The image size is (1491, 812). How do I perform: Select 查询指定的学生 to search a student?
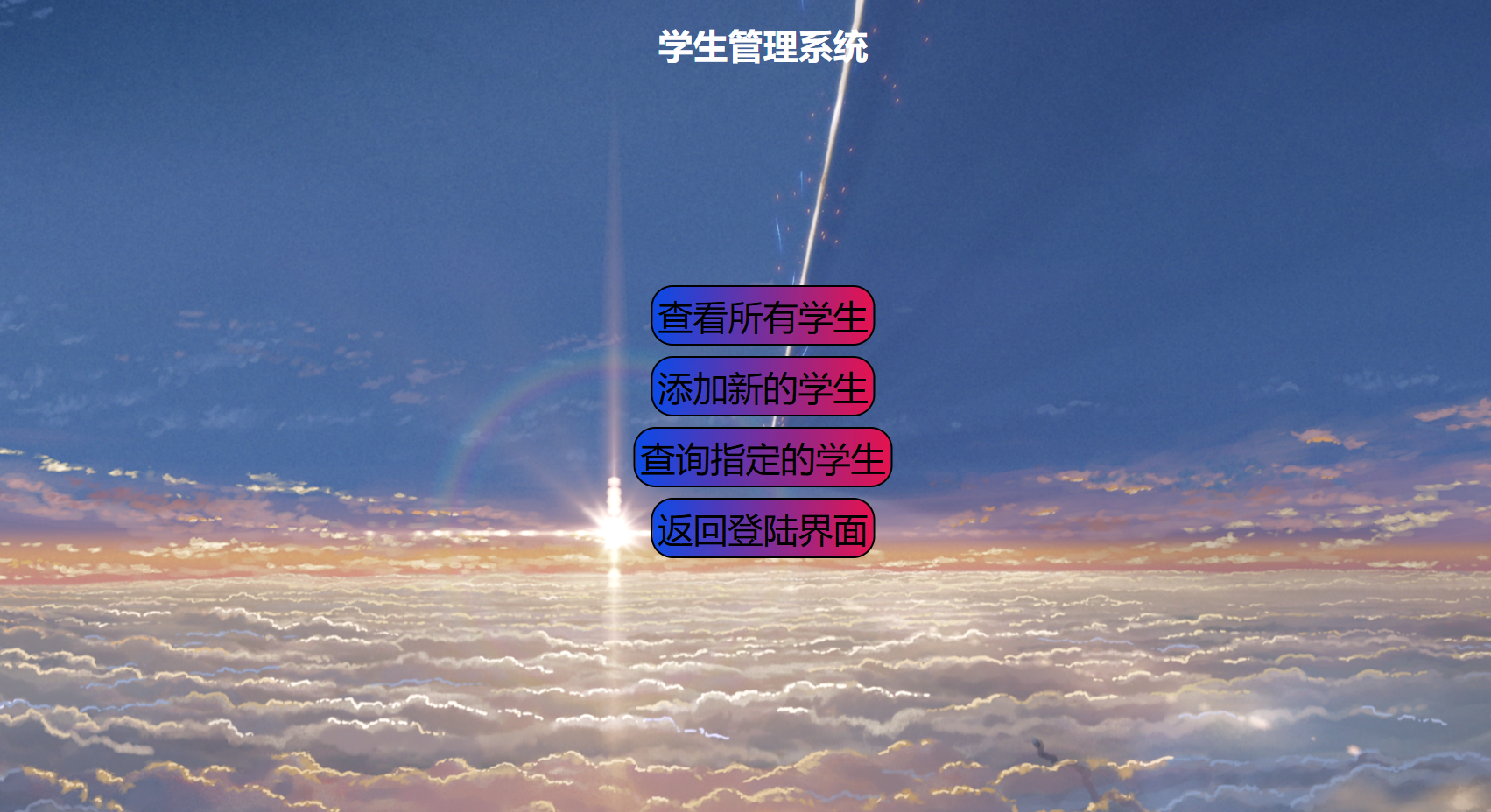pos(763,458)
